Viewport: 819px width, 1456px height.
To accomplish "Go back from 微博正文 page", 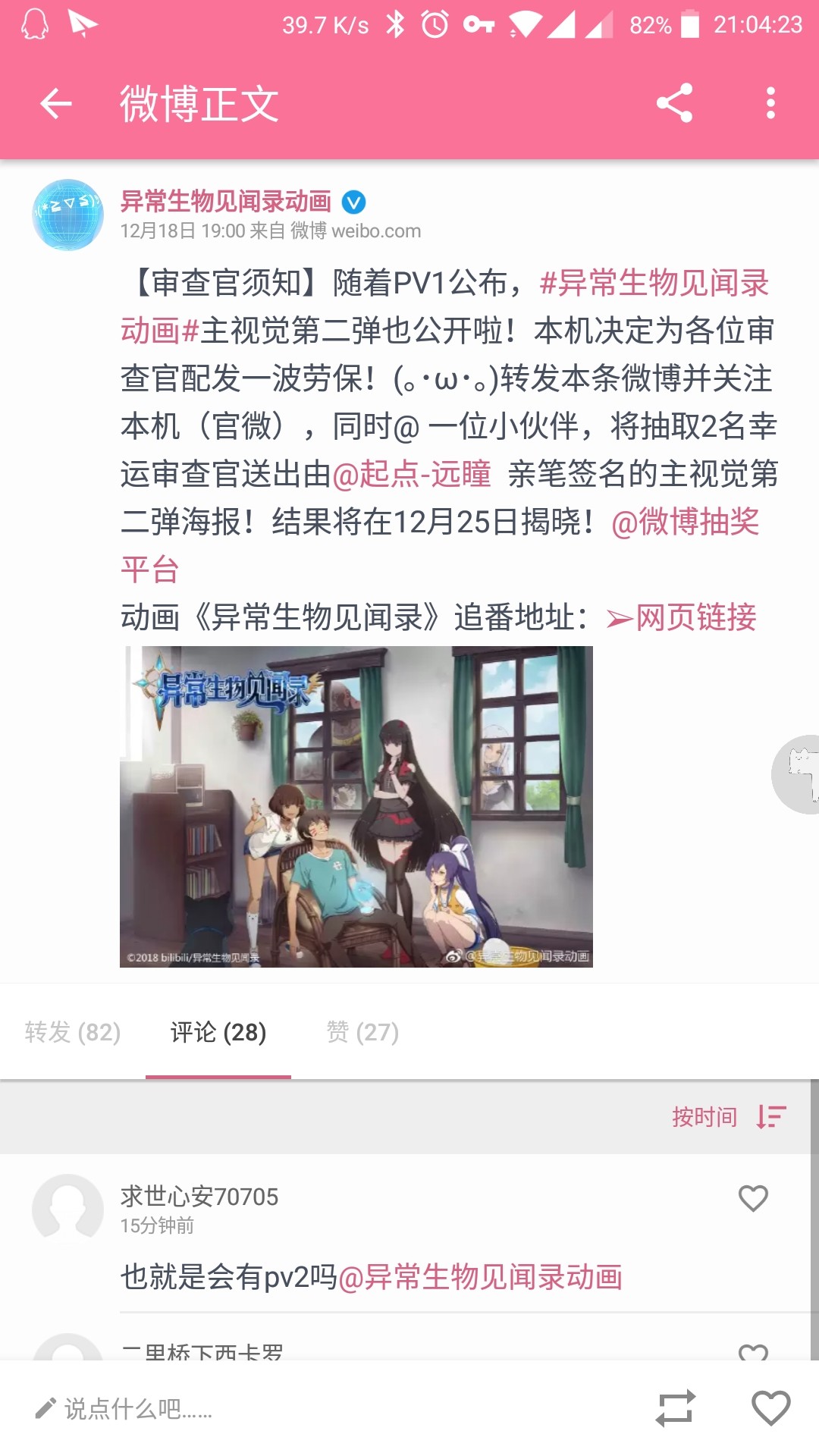I will click(x=55, y=103).
